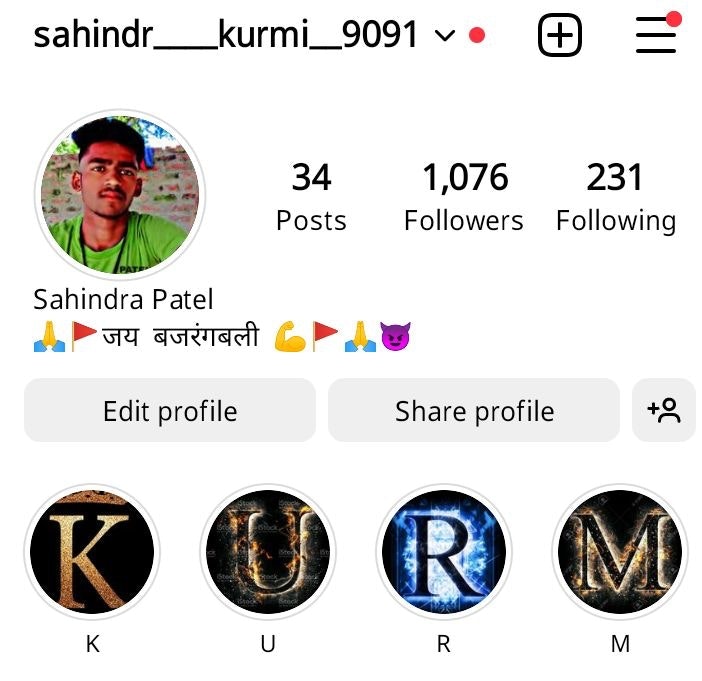Open the R story highlight
This screenshot has height=681, width=702.
[444, 552]
